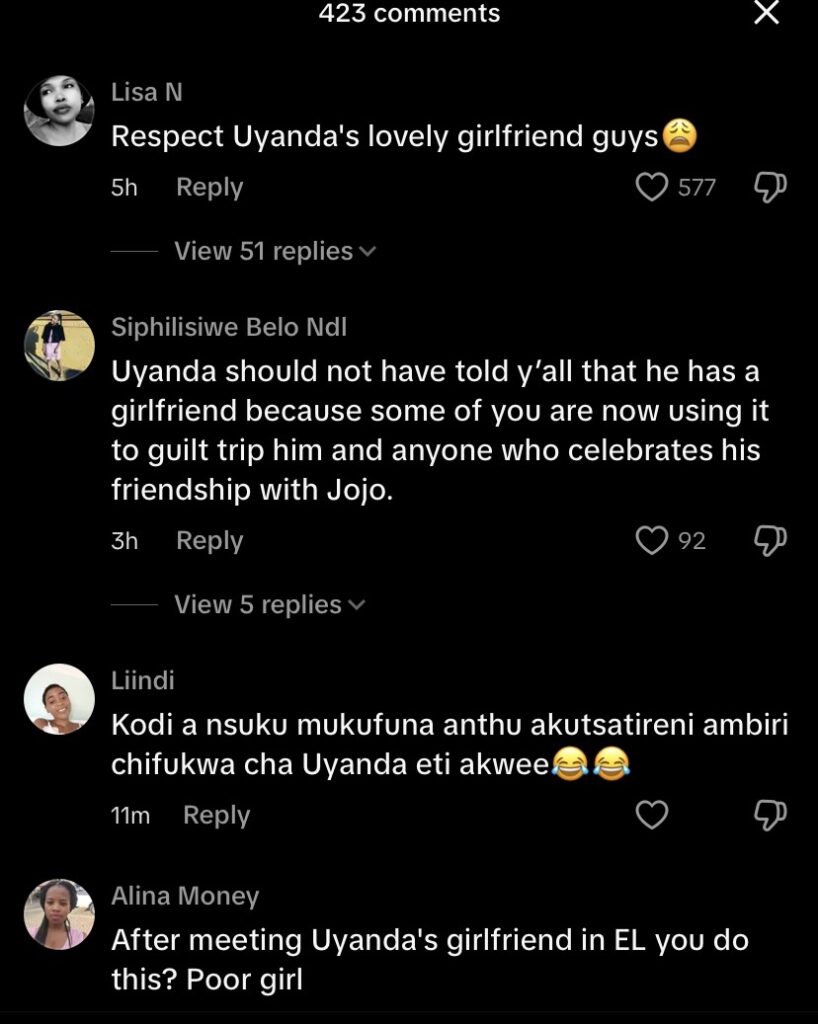Open Siphilisiwe Belo Ndl's profile picture
Screen dimensions: 818x1024
59,345
